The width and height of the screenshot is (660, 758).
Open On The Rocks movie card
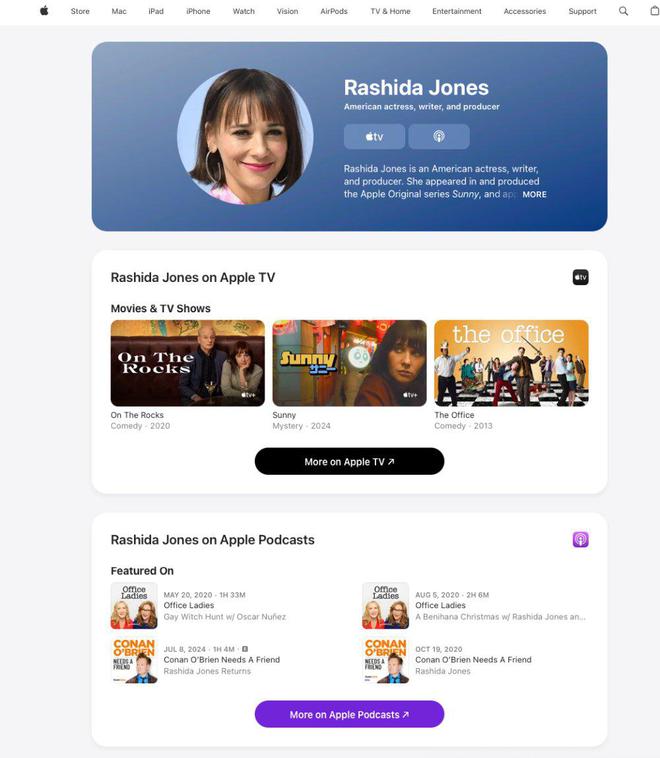pyautogui.click(x=187, y=363)
